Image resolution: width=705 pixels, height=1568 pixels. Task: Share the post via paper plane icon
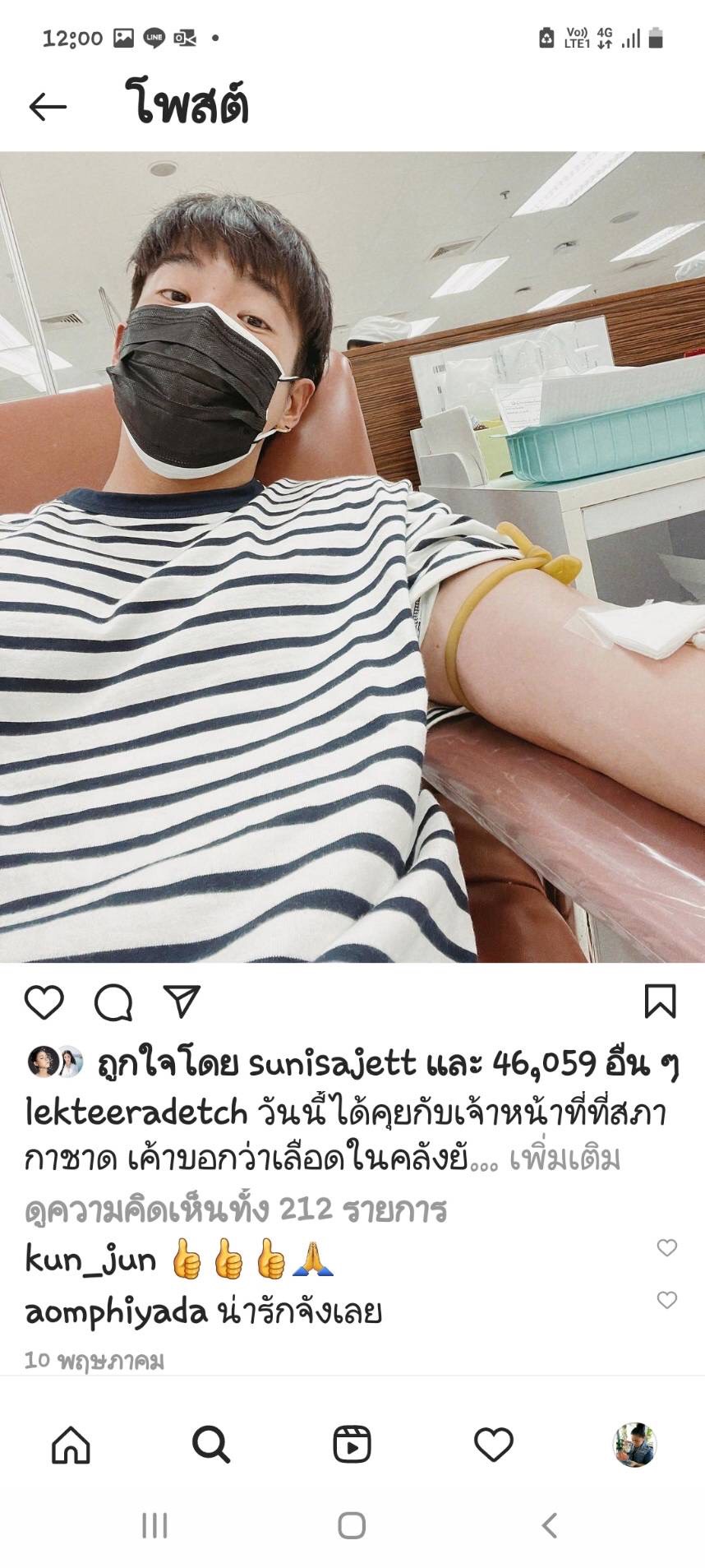[x=182, y=1001]
